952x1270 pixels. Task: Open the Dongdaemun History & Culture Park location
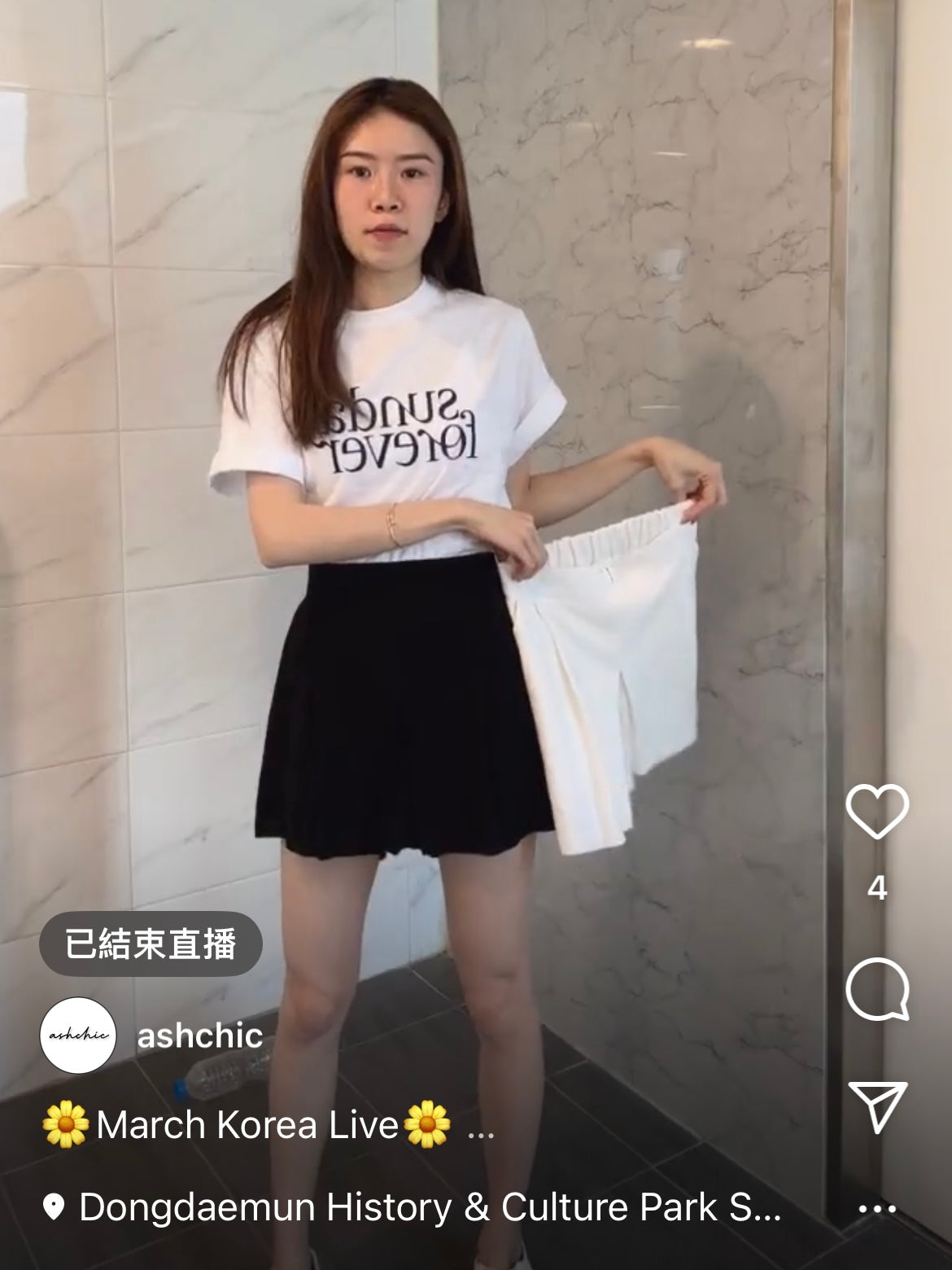[429, 1207]
